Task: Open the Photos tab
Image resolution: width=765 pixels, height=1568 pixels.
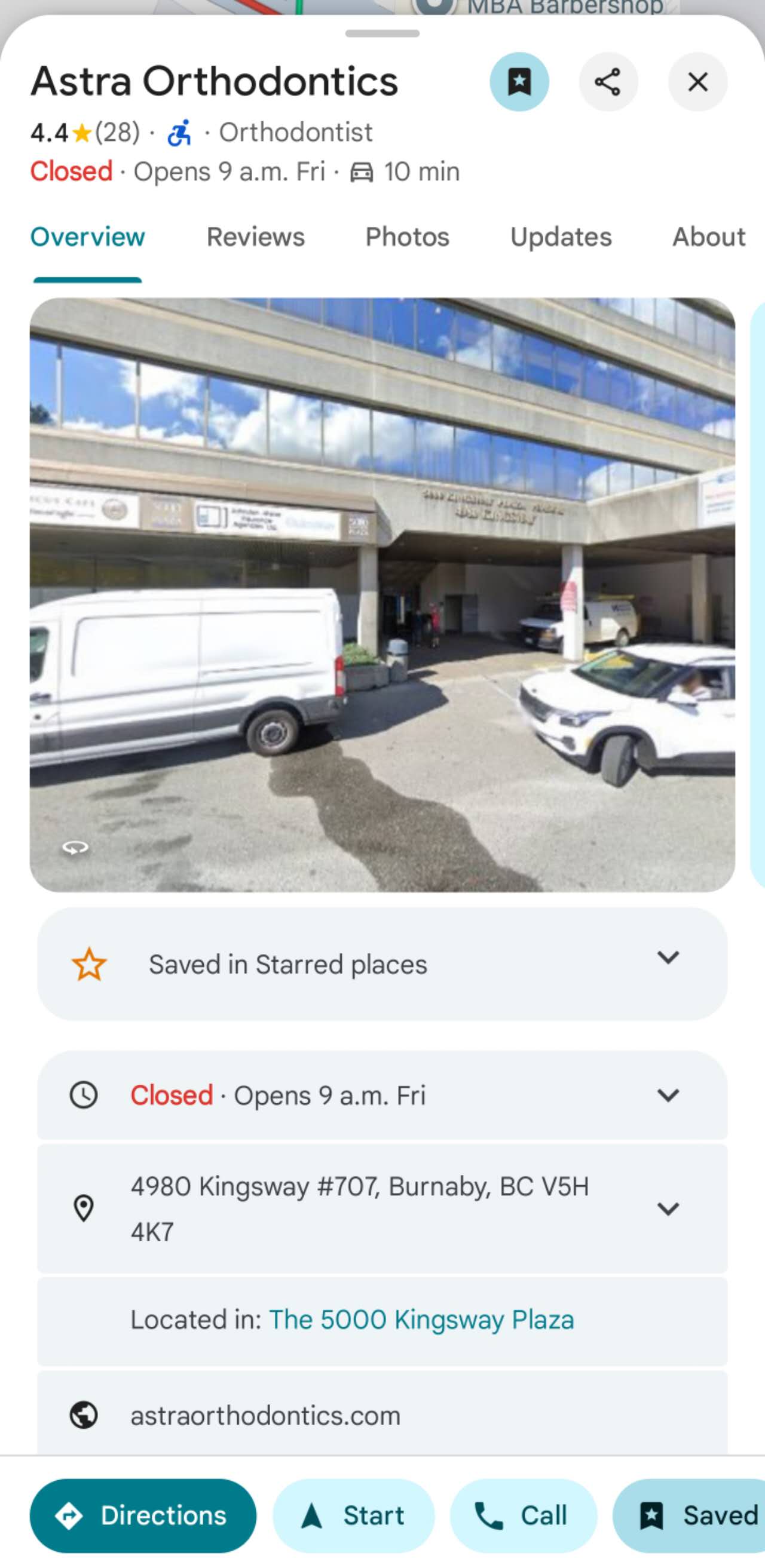Action: click(x=407, y=237)
